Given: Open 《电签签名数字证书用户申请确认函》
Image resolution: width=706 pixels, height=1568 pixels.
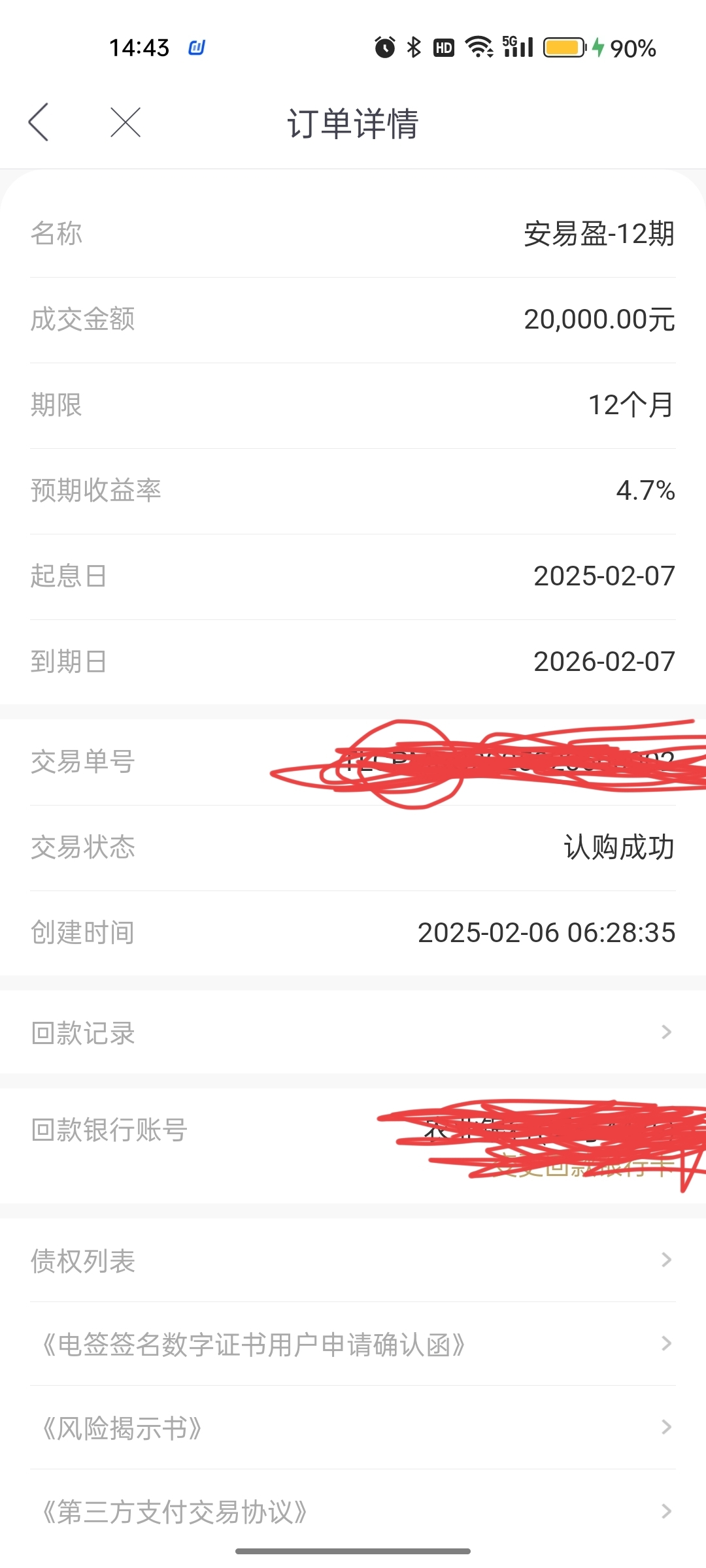Looking at the screenshot, I should [353, 1344].
